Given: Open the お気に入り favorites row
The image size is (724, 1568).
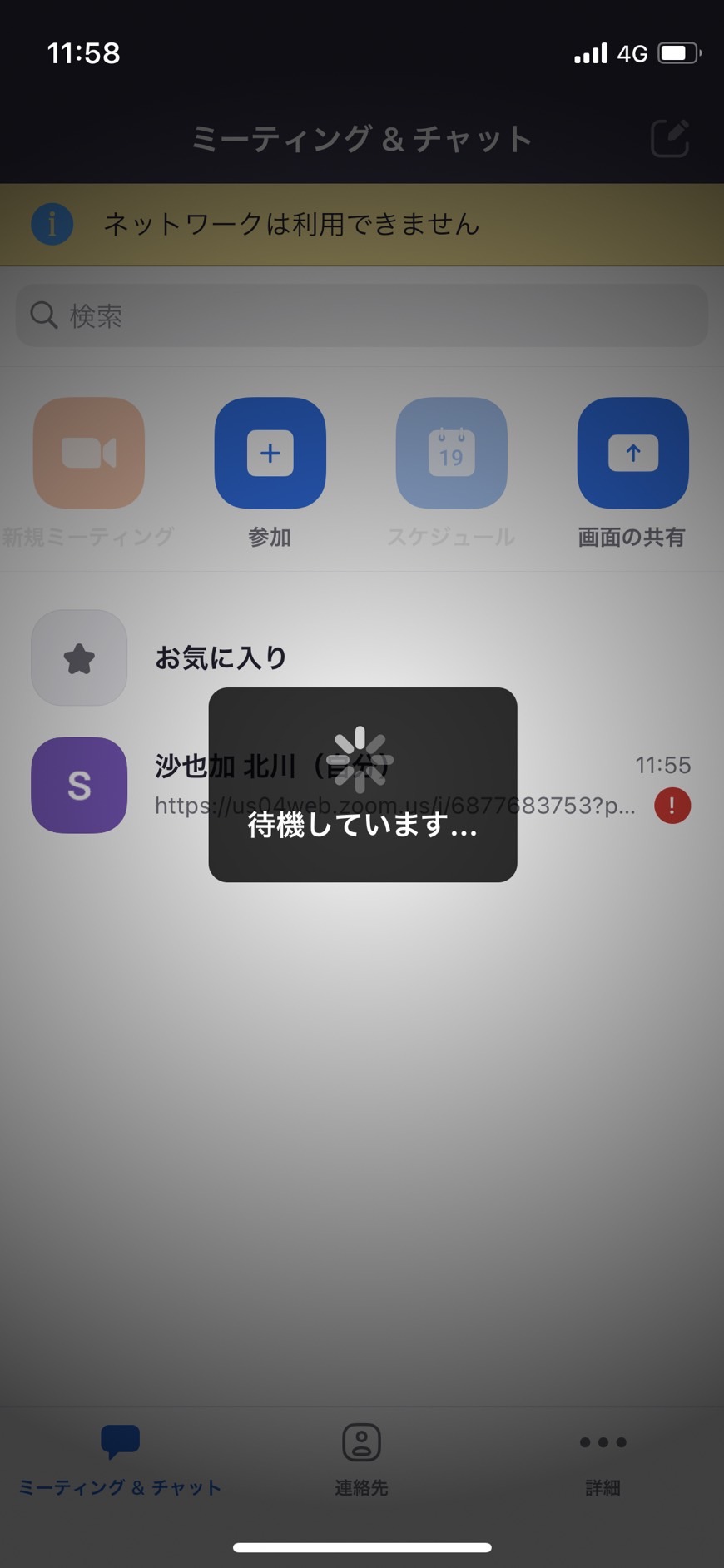Looking at the screenshot, I should [362, 657].
